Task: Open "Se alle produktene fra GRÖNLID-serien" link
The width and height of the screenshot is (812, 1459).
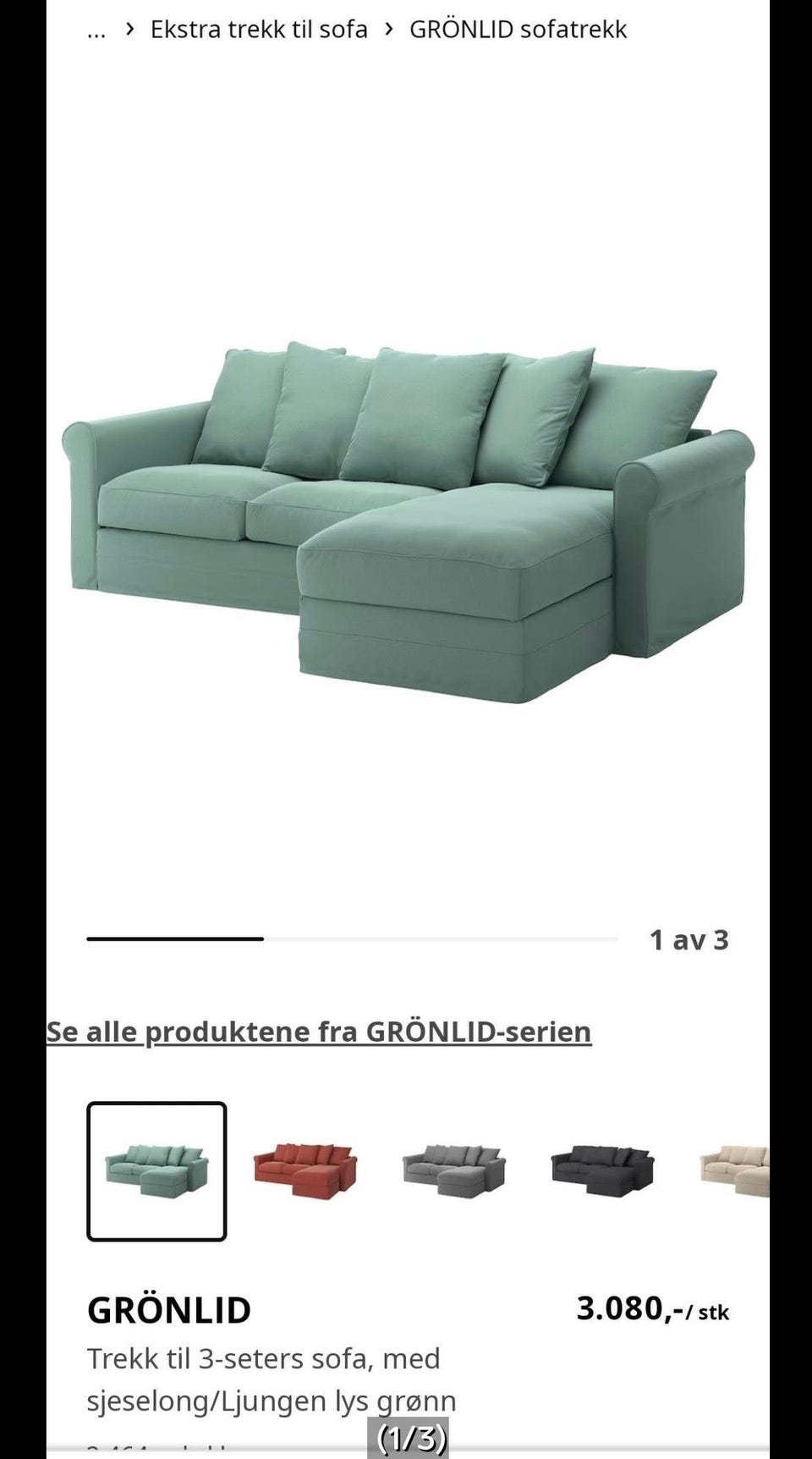Action: tap(321, 1031)
